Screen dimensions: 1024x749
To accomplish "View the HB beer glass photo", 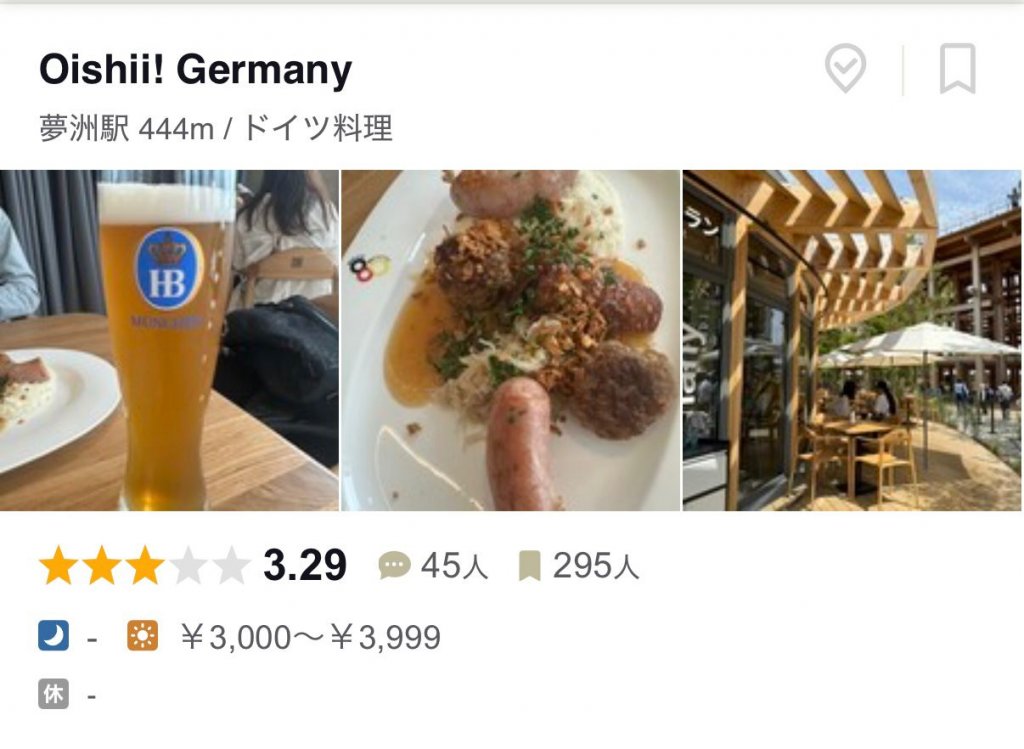I will coord(168,340).
